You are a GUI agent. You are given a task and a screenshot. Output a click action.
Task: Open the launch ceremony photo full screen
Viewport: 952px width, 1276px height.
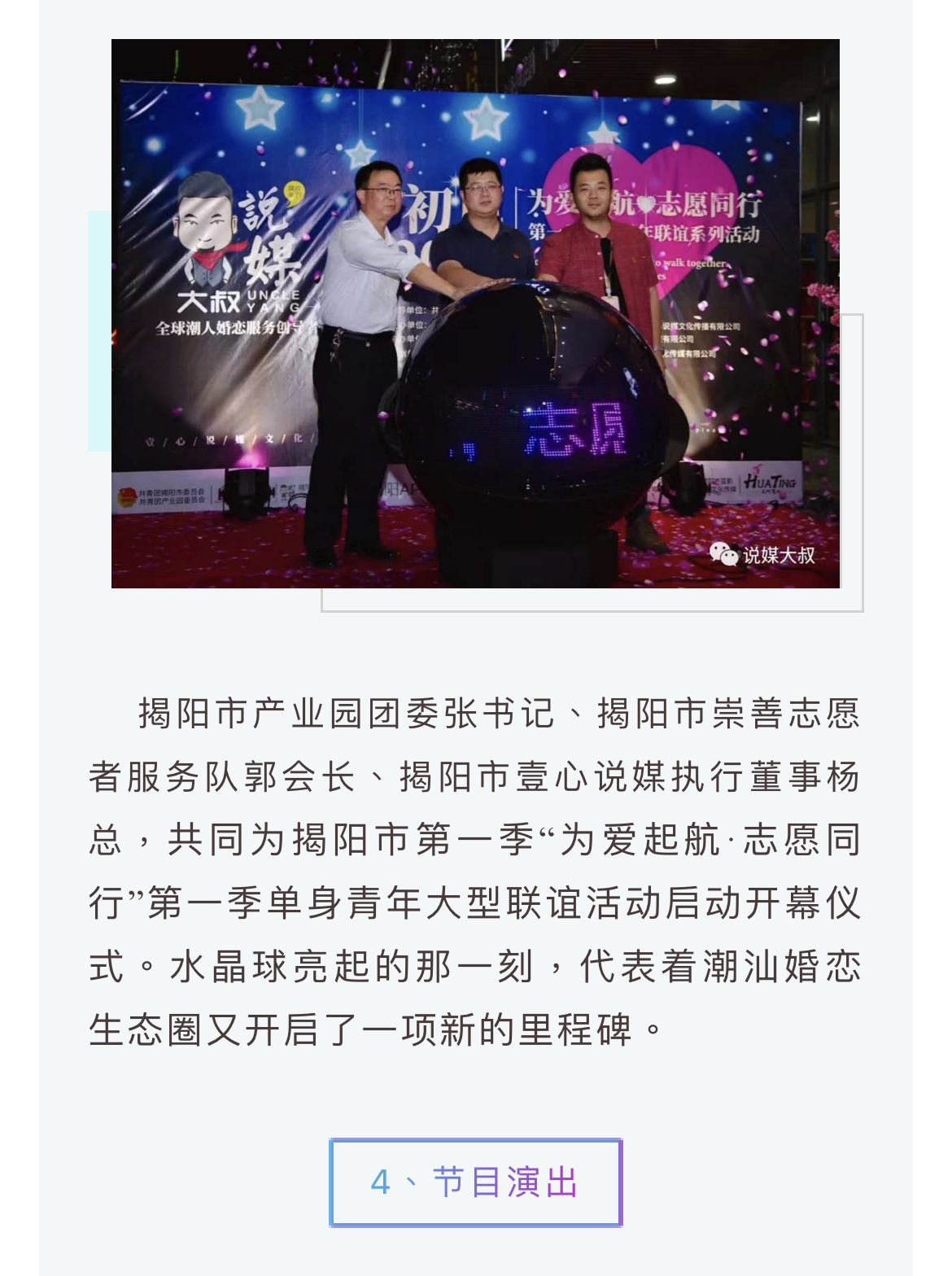tap(475, 313)
